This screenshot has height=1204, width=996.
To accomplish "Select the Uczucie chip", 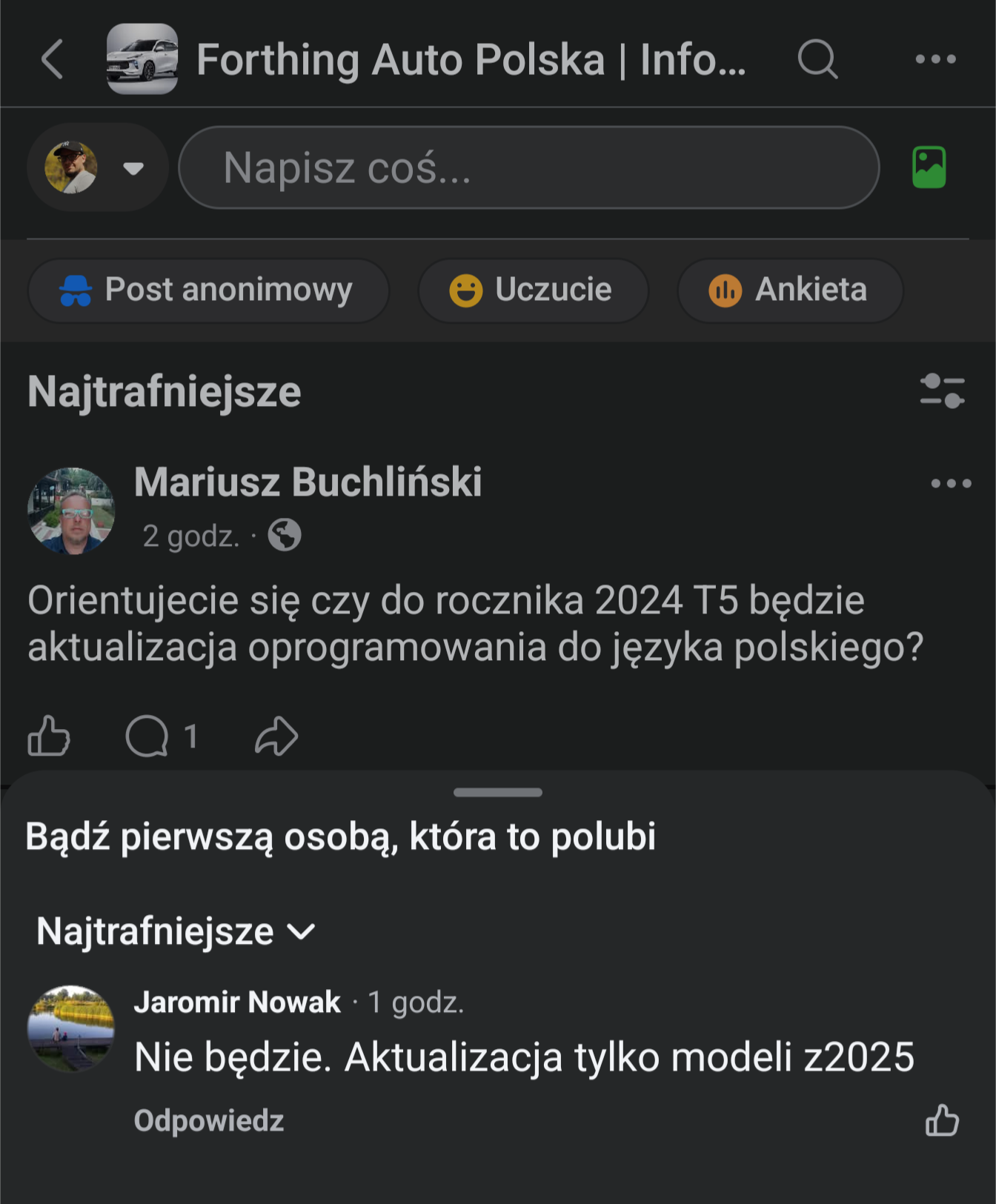I will (533, 290).
